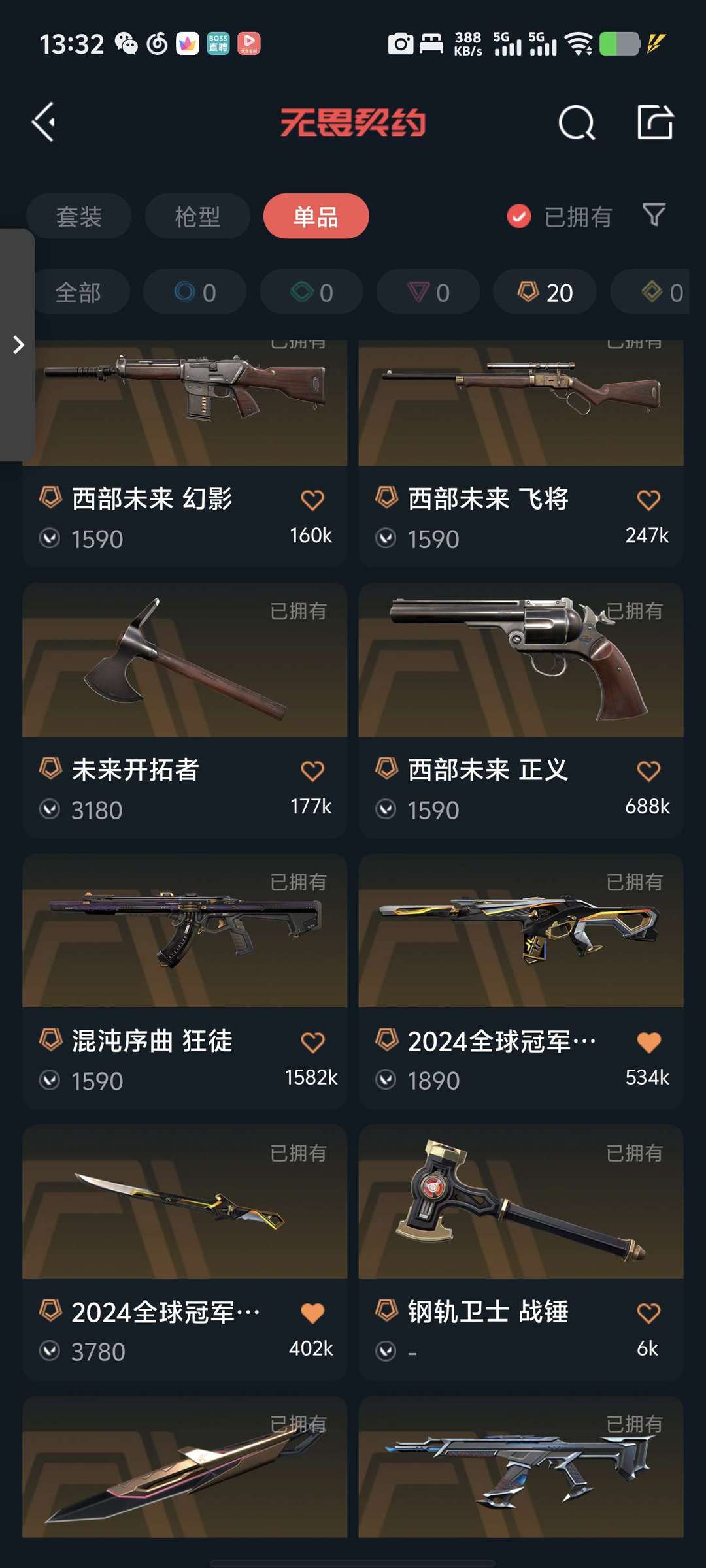The height and width of the screenshot is (1568, 706).
Task: Expand the side drawer arrow
Action: click(x=18, y=344)
